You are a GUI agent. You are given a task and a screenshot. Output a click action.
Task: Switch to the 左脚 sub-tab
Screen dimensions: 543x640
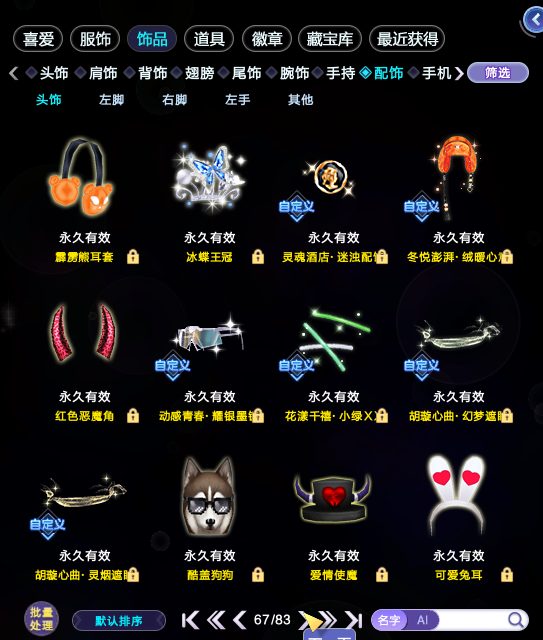[111, 100]
